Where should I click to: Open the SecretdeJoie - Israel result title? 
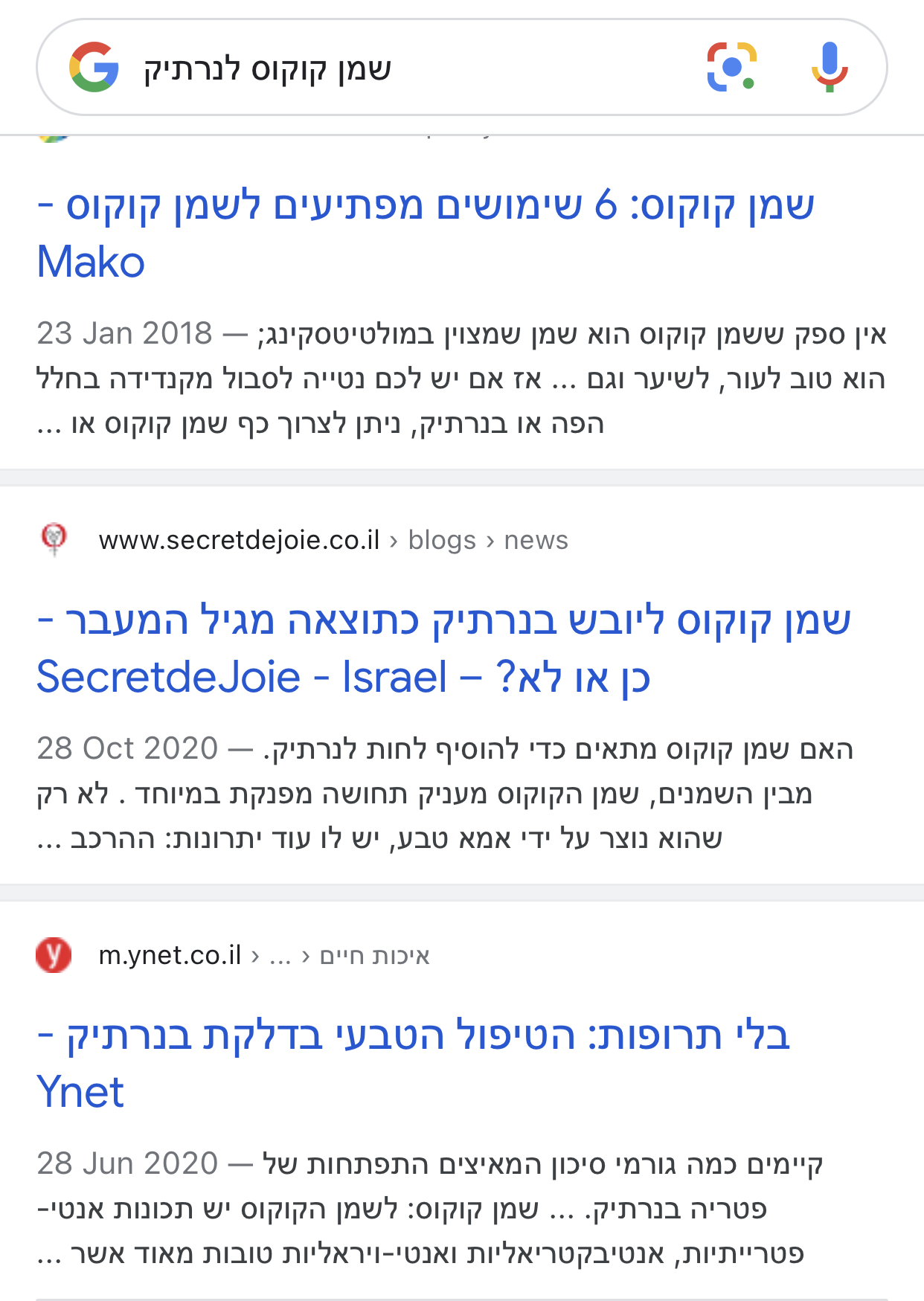tap(443, 648)
